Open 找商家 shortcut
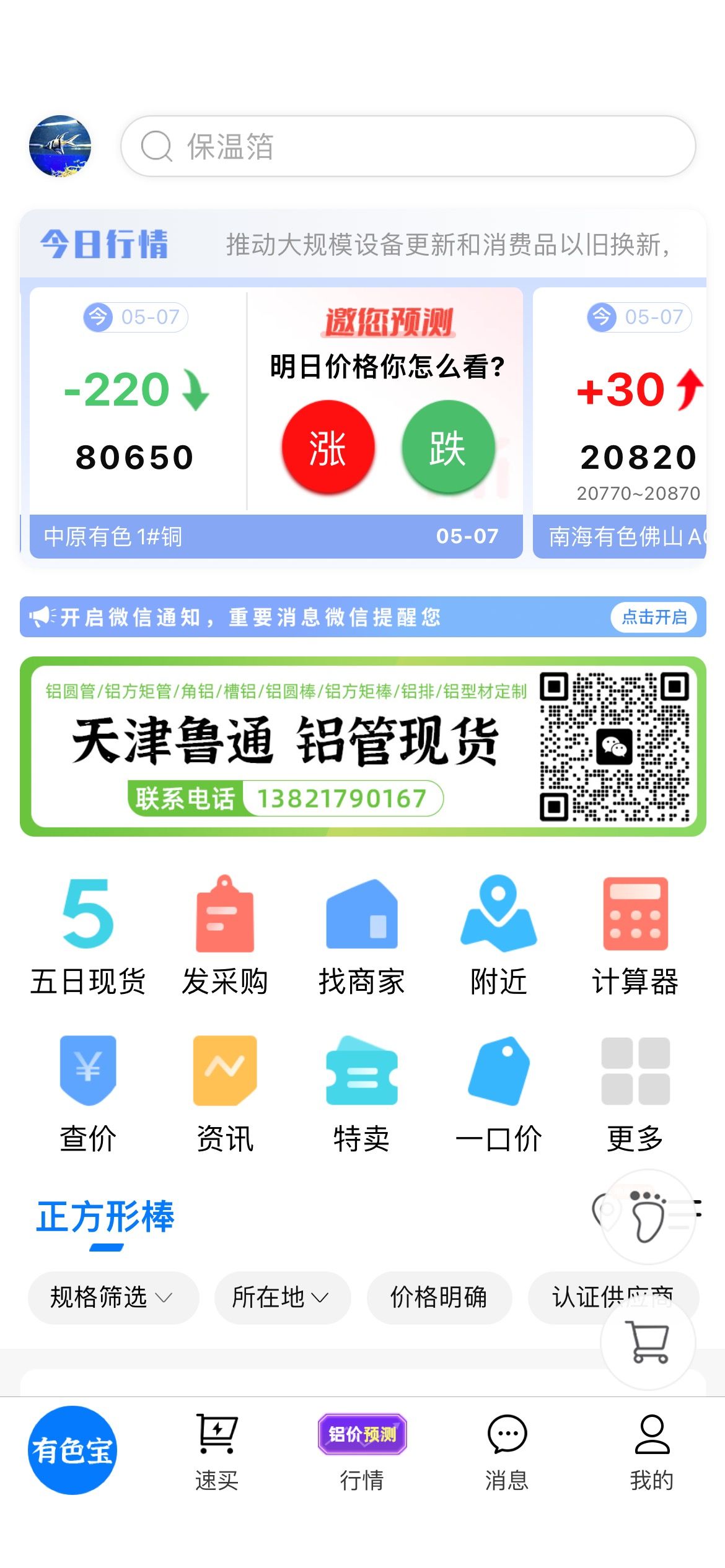725x1568 pixels. coord(362,935)
